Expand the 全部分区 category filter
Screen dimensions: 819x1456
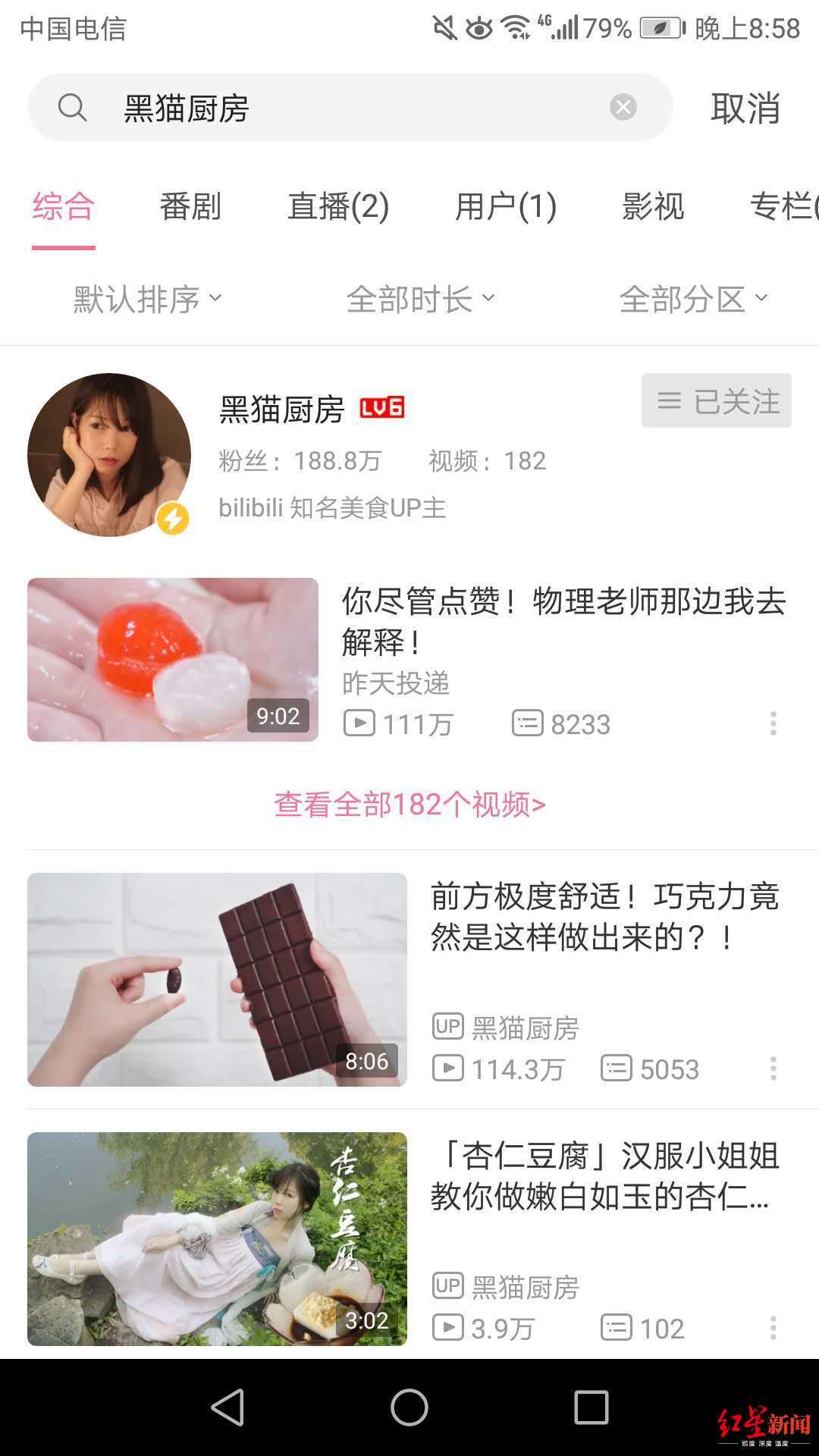(693, 299)
